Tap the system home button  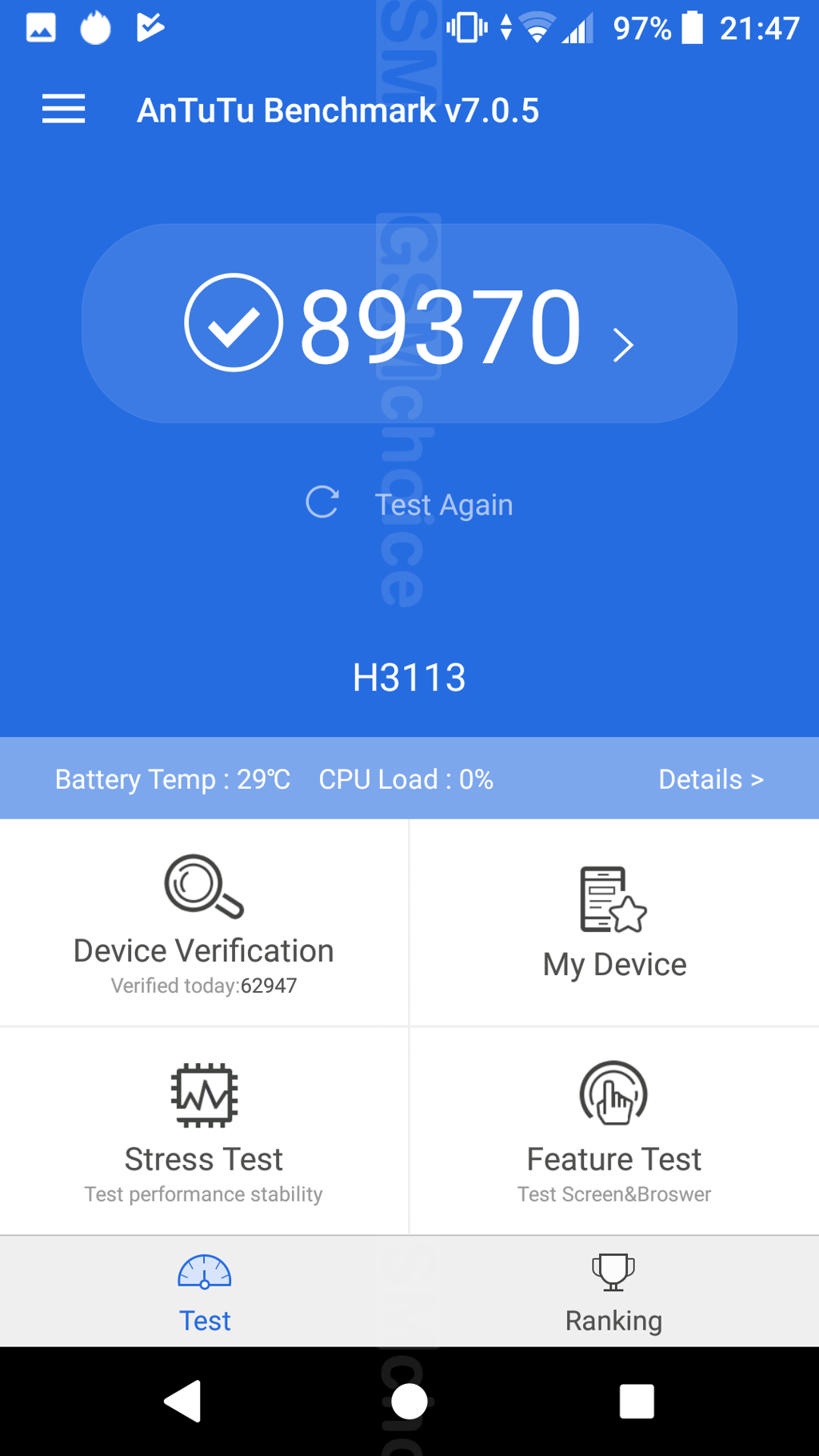(409, 1402)
